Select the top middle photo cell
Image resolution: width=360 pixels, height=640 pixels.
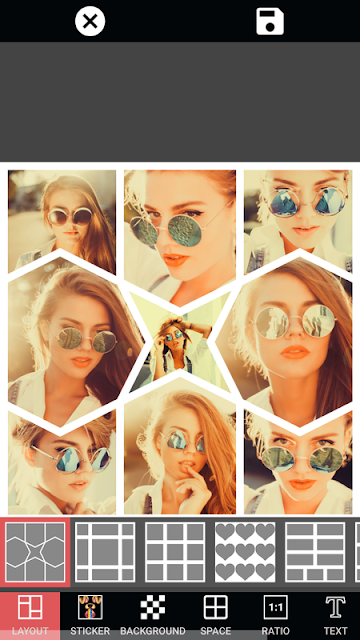[180, 229]
